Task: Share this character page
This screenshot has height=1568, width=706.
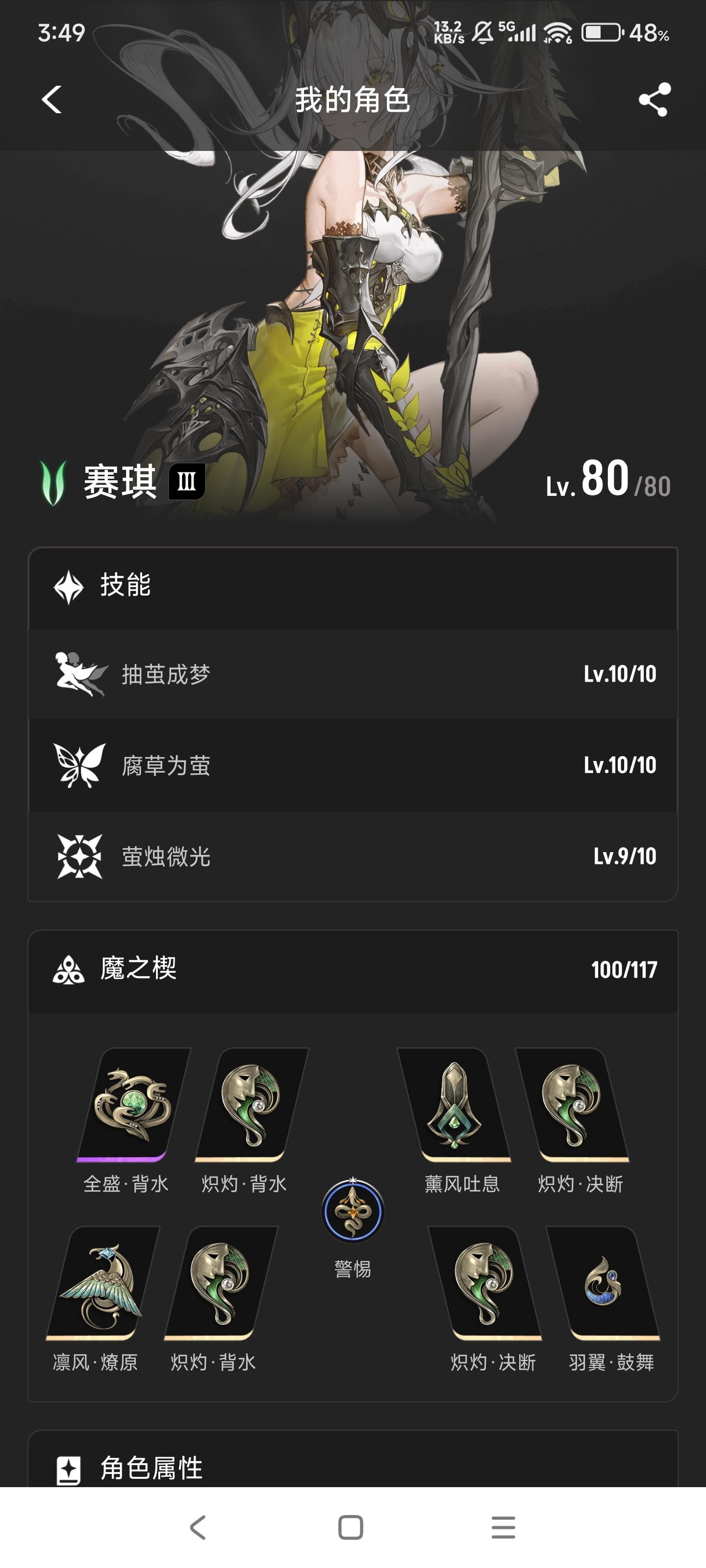Action: click(654, 99)
